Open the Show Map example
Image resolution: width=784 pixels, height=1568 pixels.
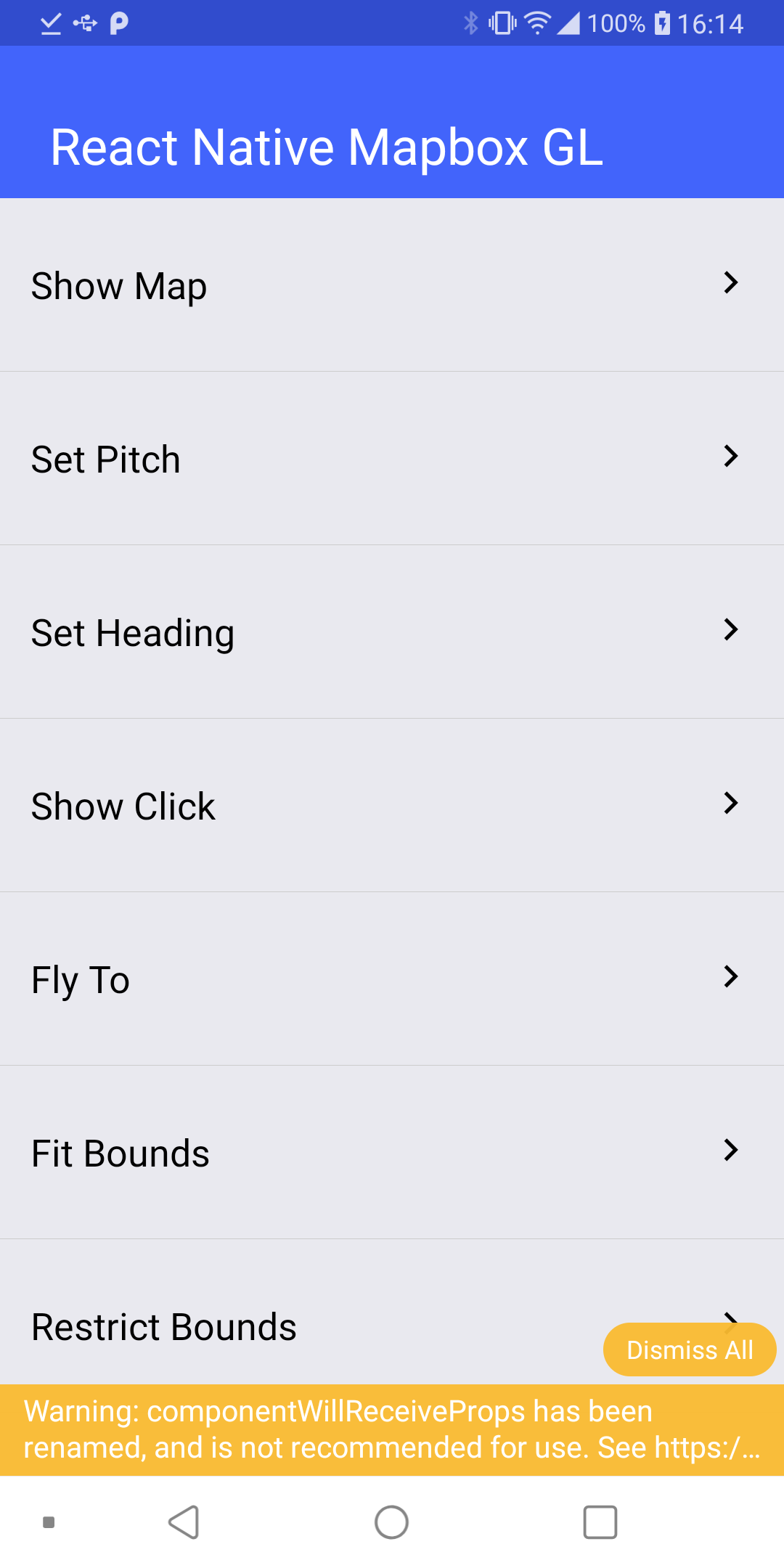click(x=392, y=285)
